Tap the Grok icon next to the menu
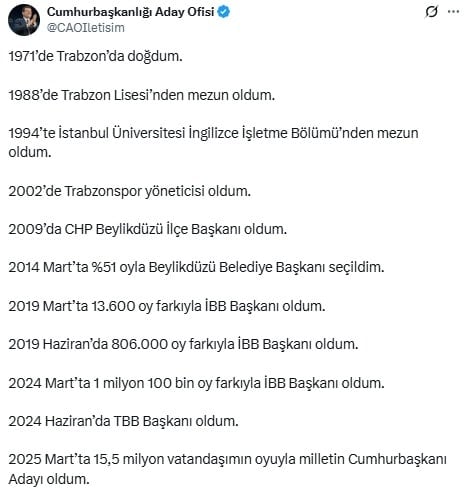The height and width of the screenshot is (494, 466). (431, 12)
